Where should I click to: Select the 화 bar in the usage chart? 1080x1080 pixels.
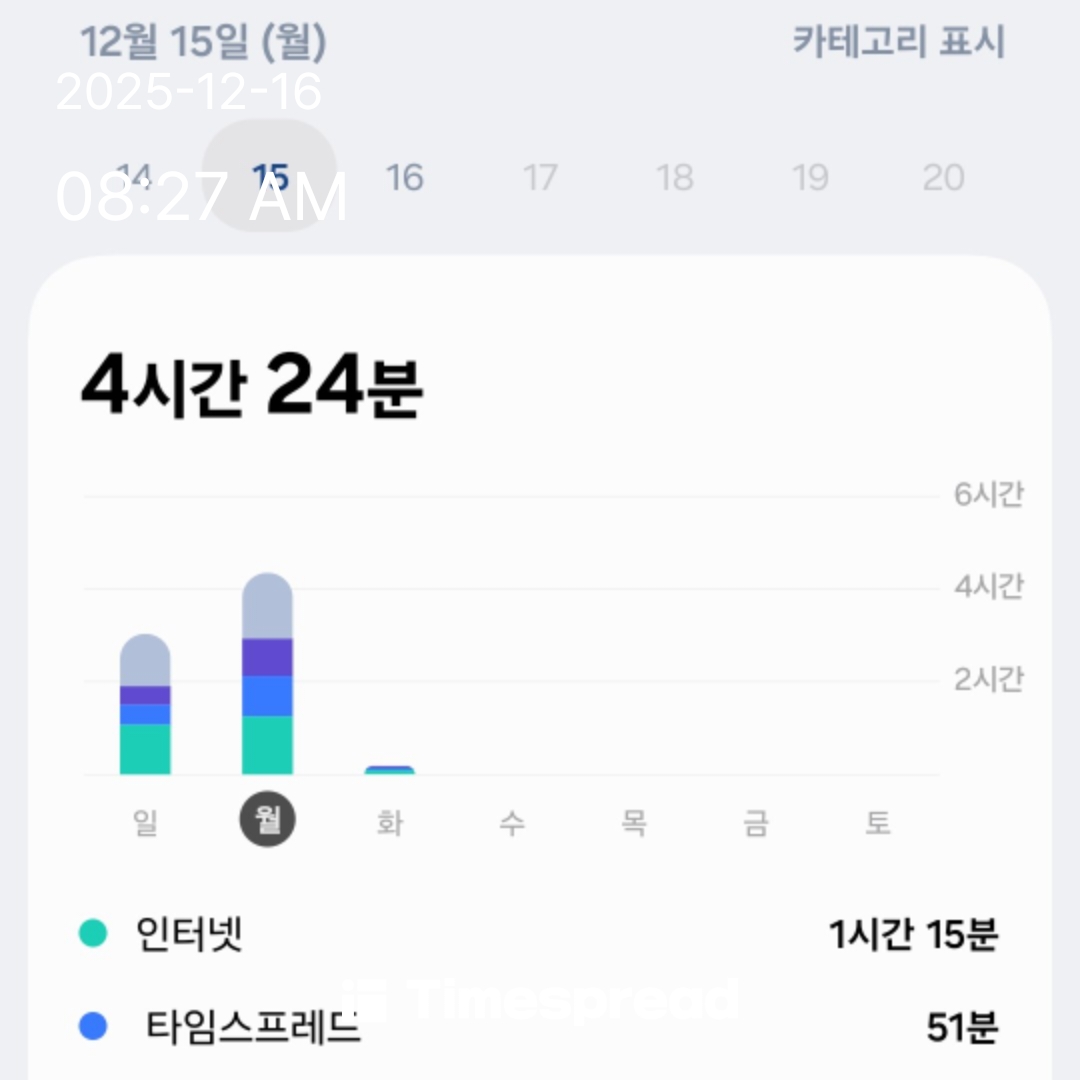389,769
